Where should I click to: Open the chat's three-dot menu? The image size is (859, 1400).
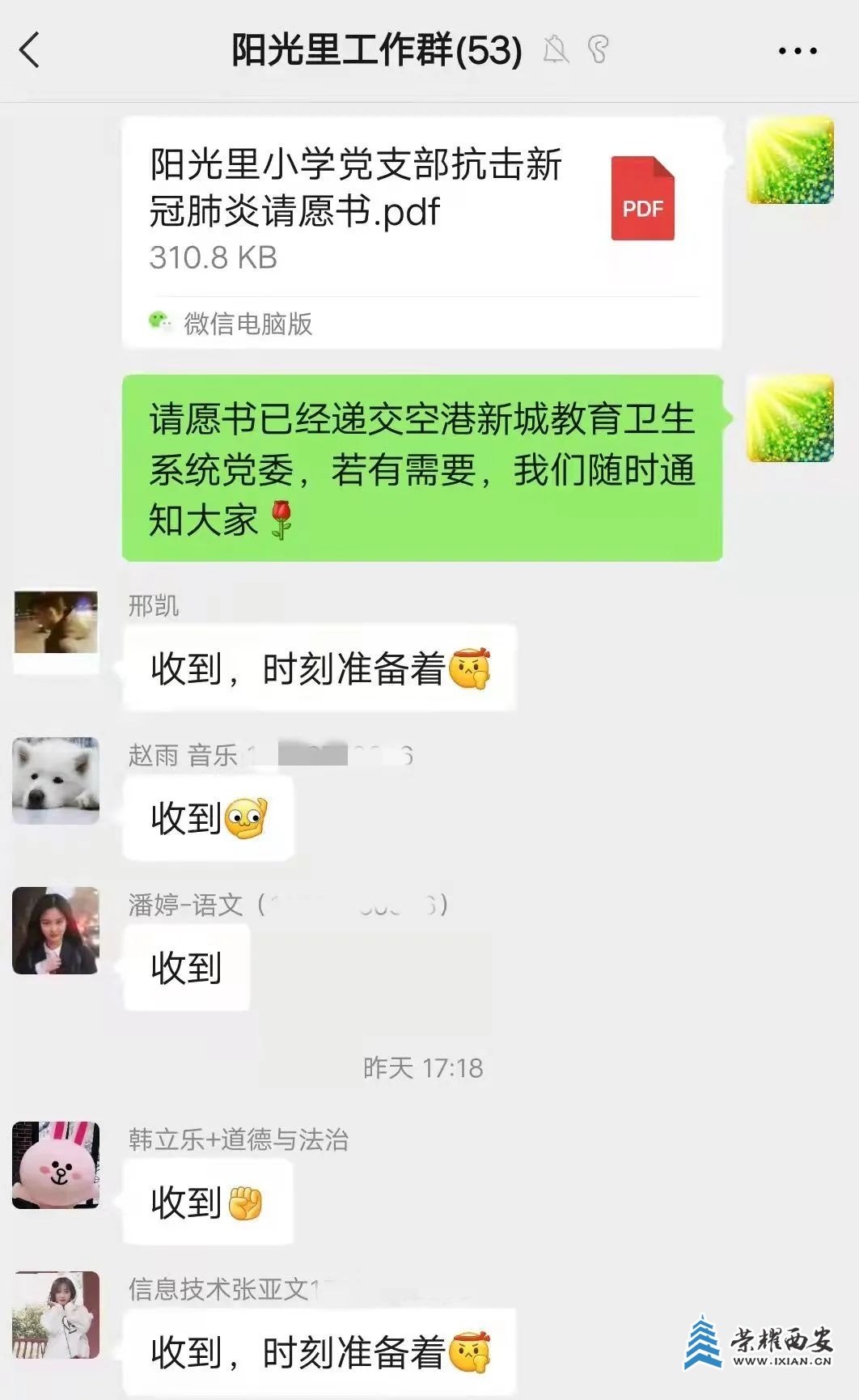tap(797, 51)
